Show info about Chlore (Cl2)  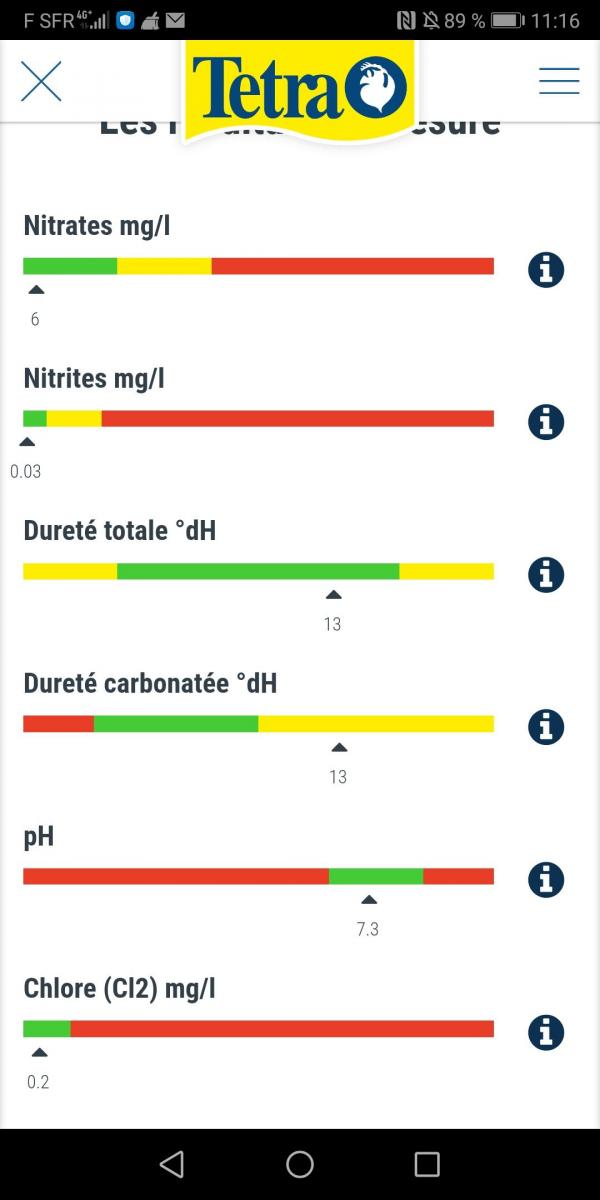tap(546, 1032)
